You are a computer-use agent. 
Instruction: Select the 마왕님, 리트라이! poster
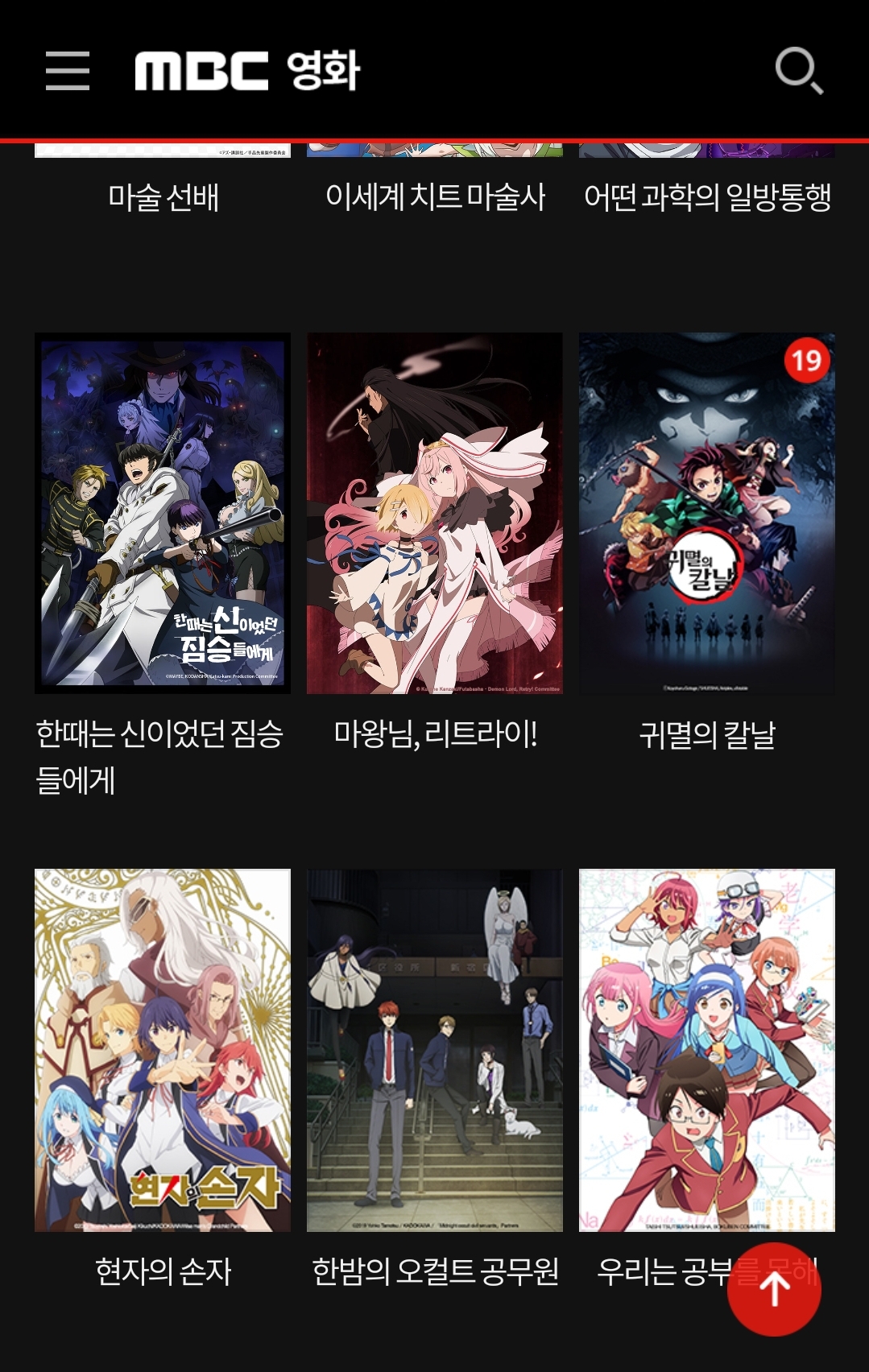pyautogui.click(x=435, y=513)
